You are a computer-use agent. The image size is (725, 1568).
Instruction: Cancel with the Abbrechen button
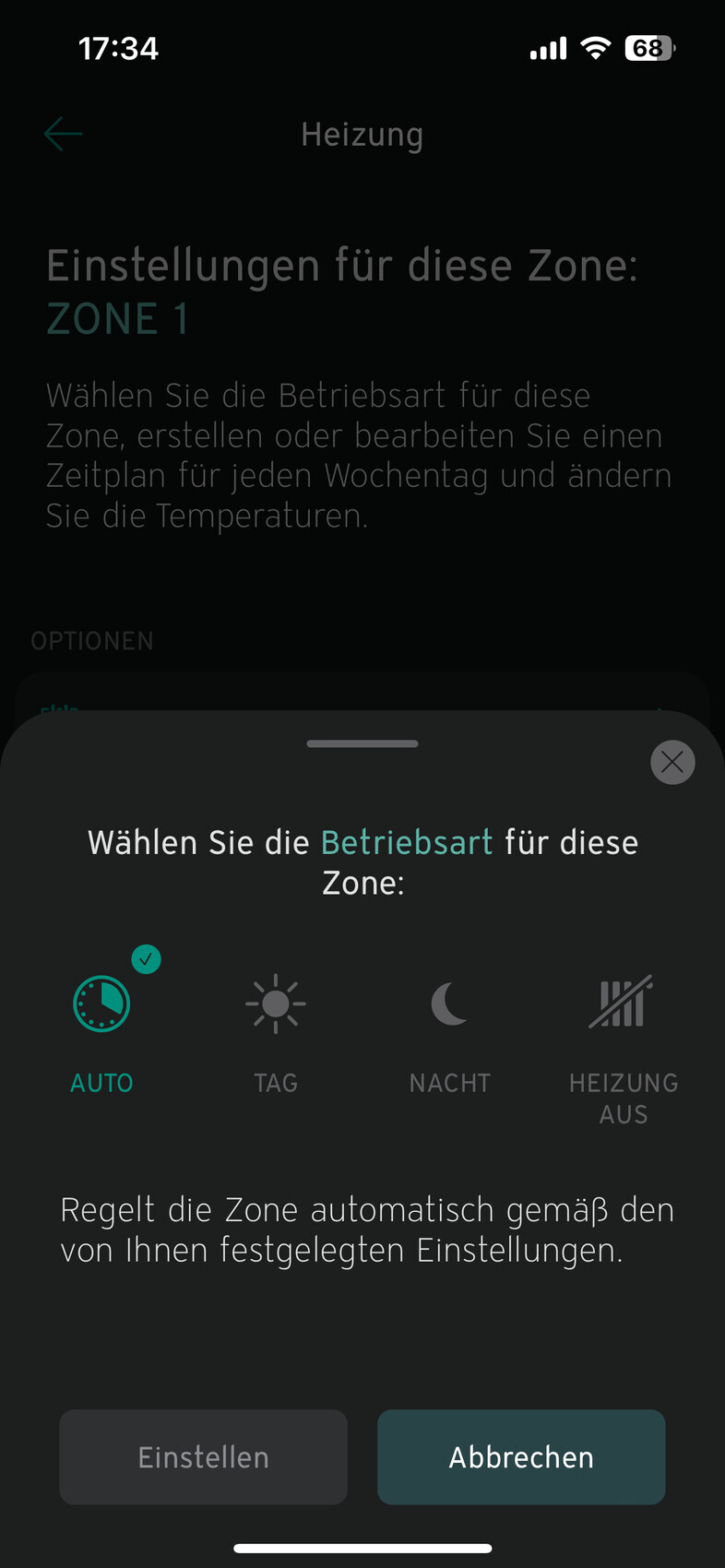tap(521, 1457)
